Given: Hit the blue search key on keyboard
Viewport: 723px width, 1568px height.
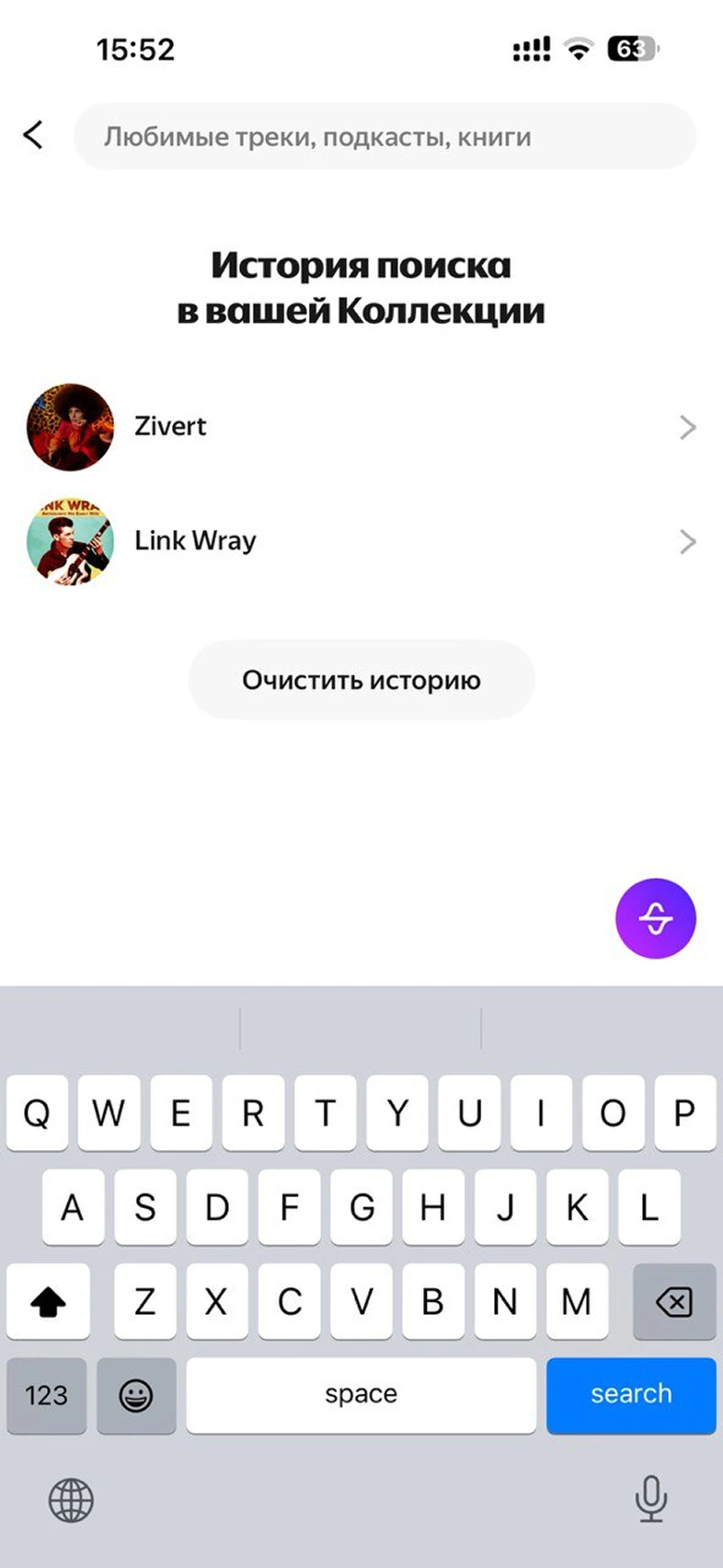Looking at the screenshot, I should (x=631, y=1394).
